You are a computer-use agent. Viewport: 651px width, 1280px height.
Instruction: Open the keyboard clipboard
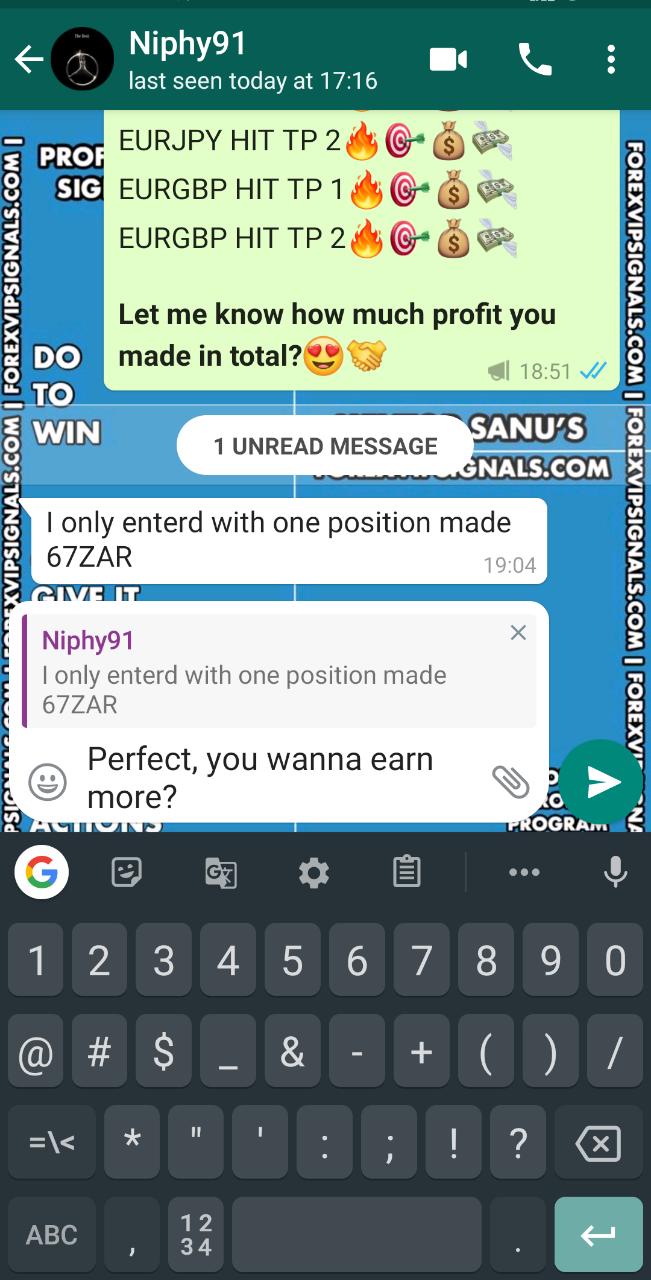[x=407, y=873]
